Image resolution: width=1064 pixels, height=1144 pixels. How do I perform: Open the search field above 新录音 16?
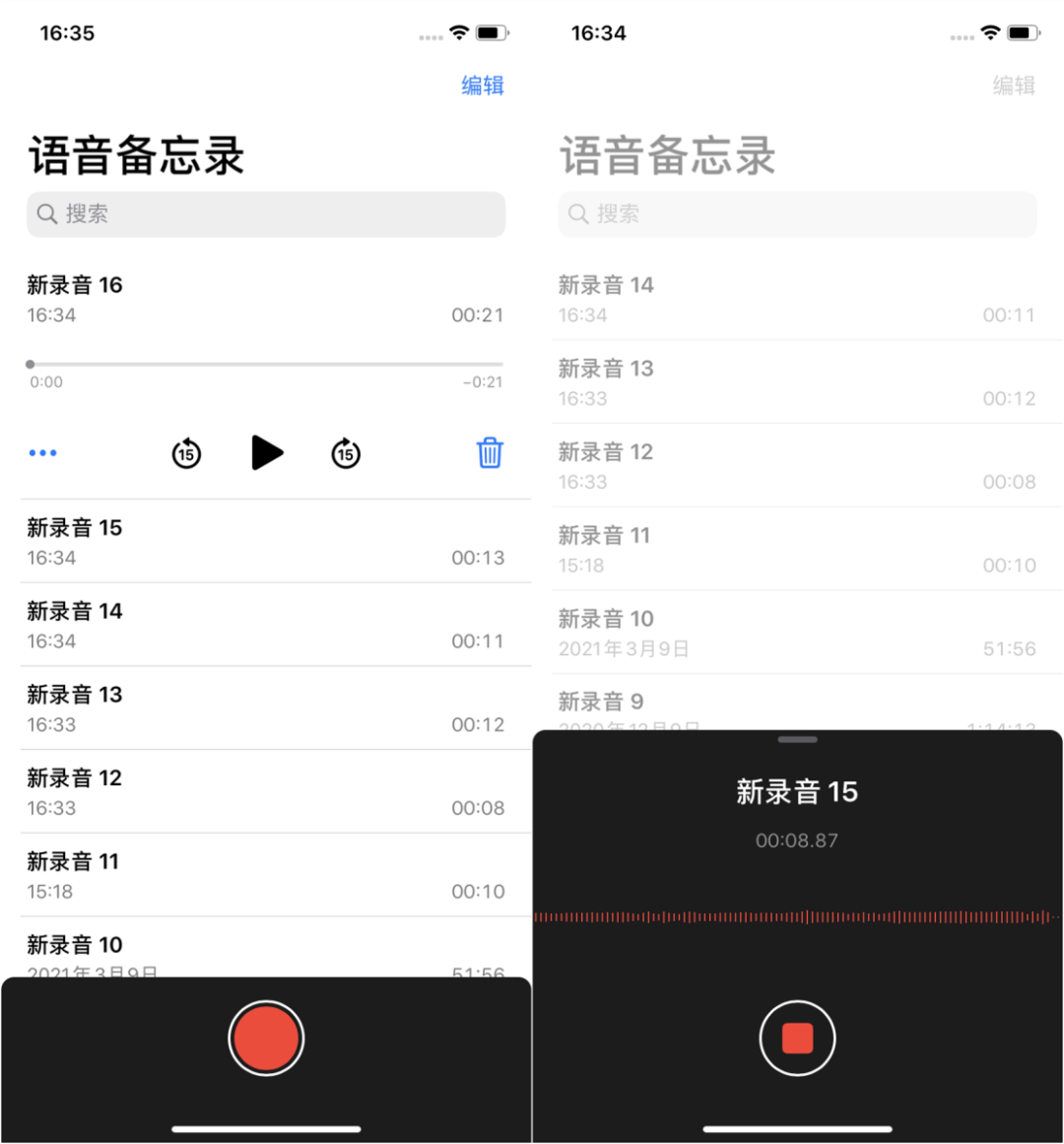coord(266,214)
